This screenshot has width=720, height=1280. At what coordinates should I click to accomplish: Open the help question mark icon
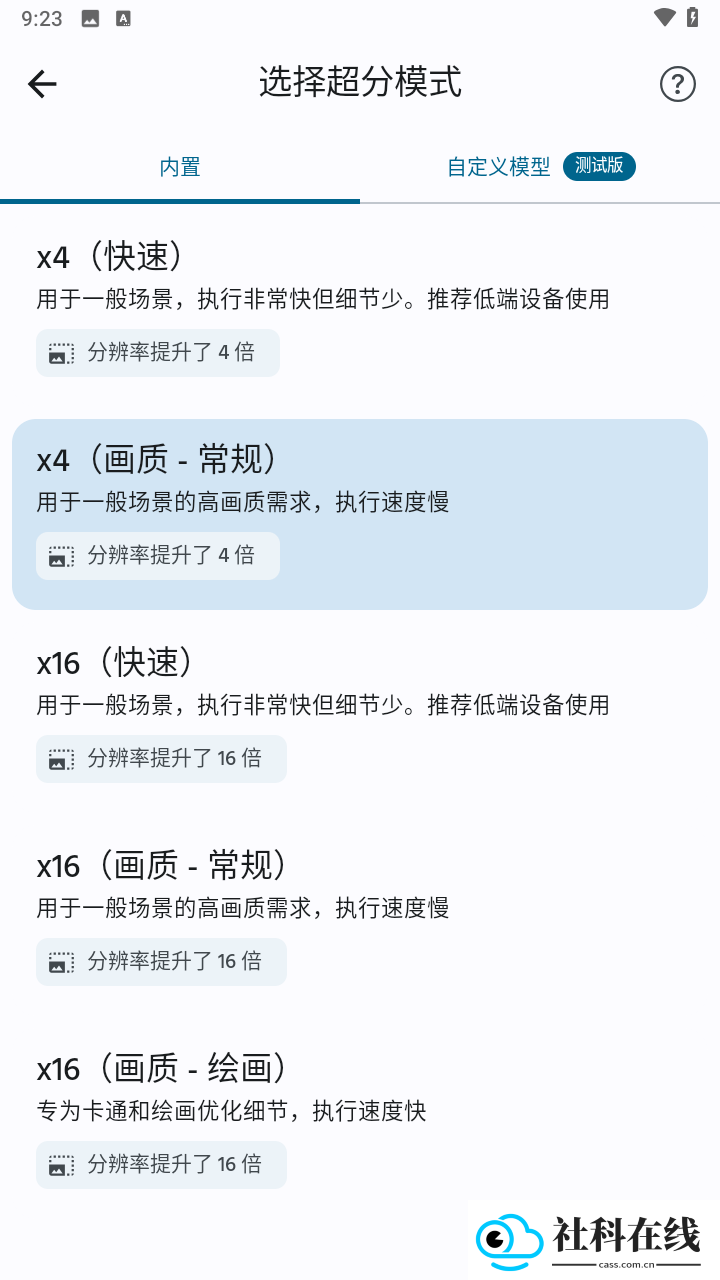click(677, 84)
